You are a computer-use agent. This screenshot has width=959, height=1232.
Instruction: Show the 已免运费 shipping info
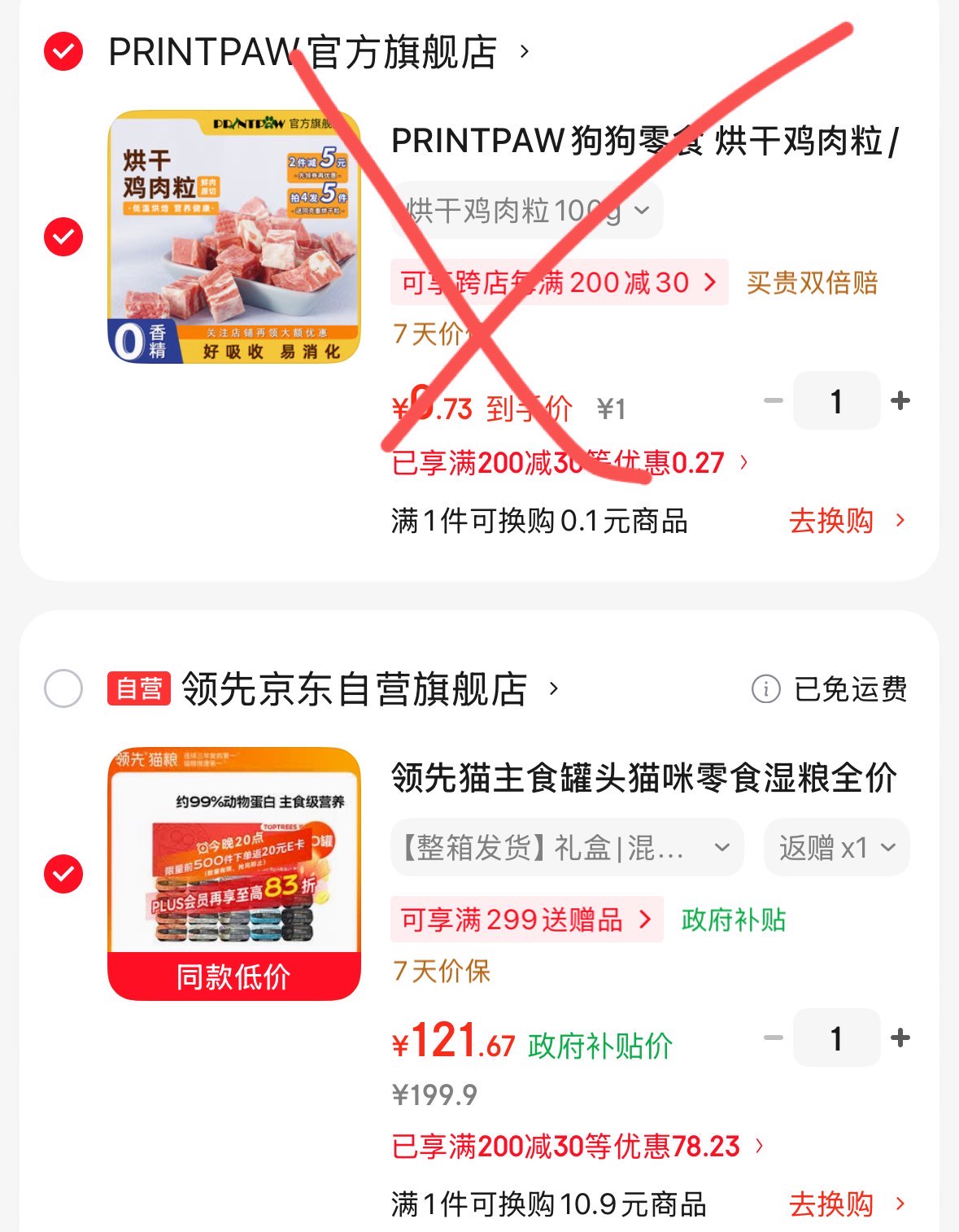828,689
